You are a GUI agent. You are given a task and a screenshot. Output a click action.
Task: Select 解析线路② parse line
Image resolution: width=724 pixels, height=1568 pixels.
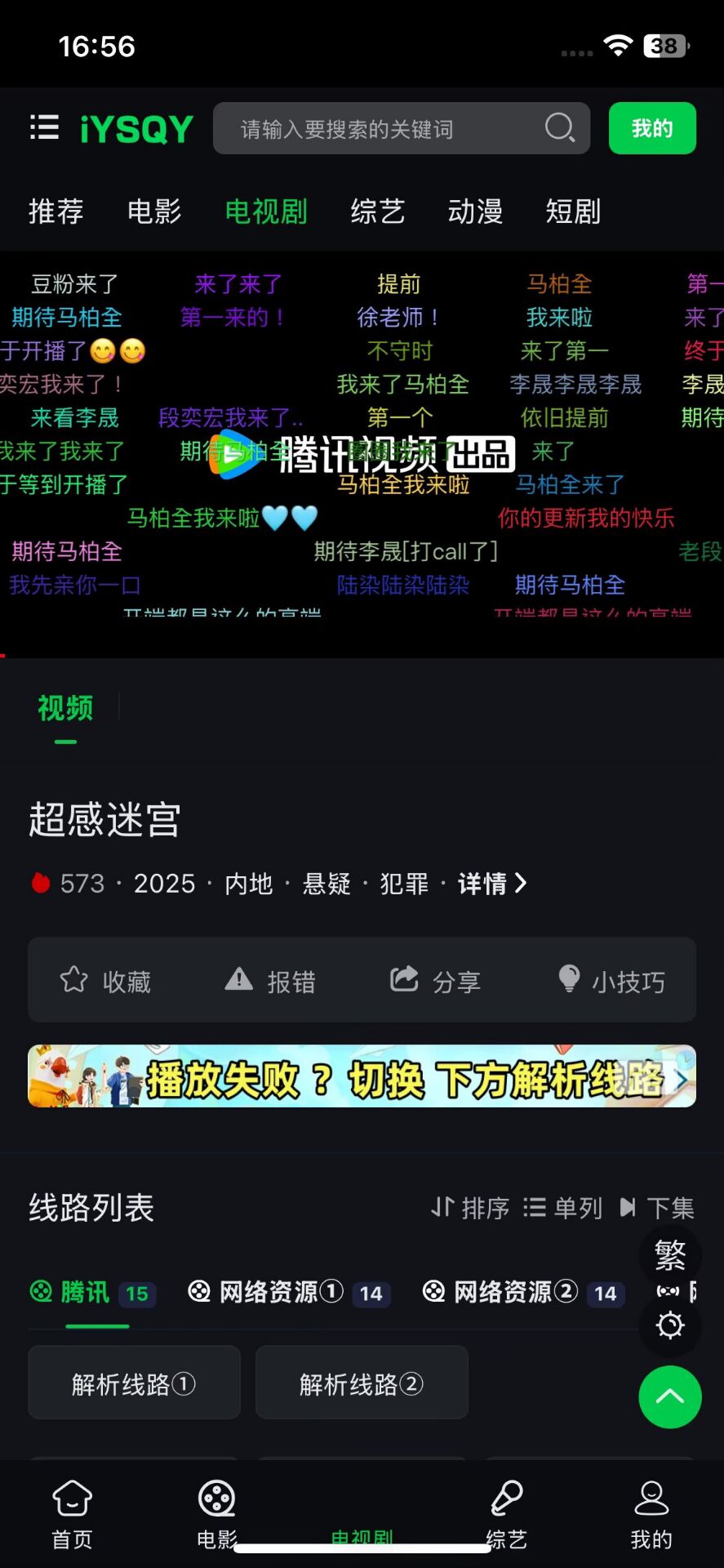coord(362,1383)
